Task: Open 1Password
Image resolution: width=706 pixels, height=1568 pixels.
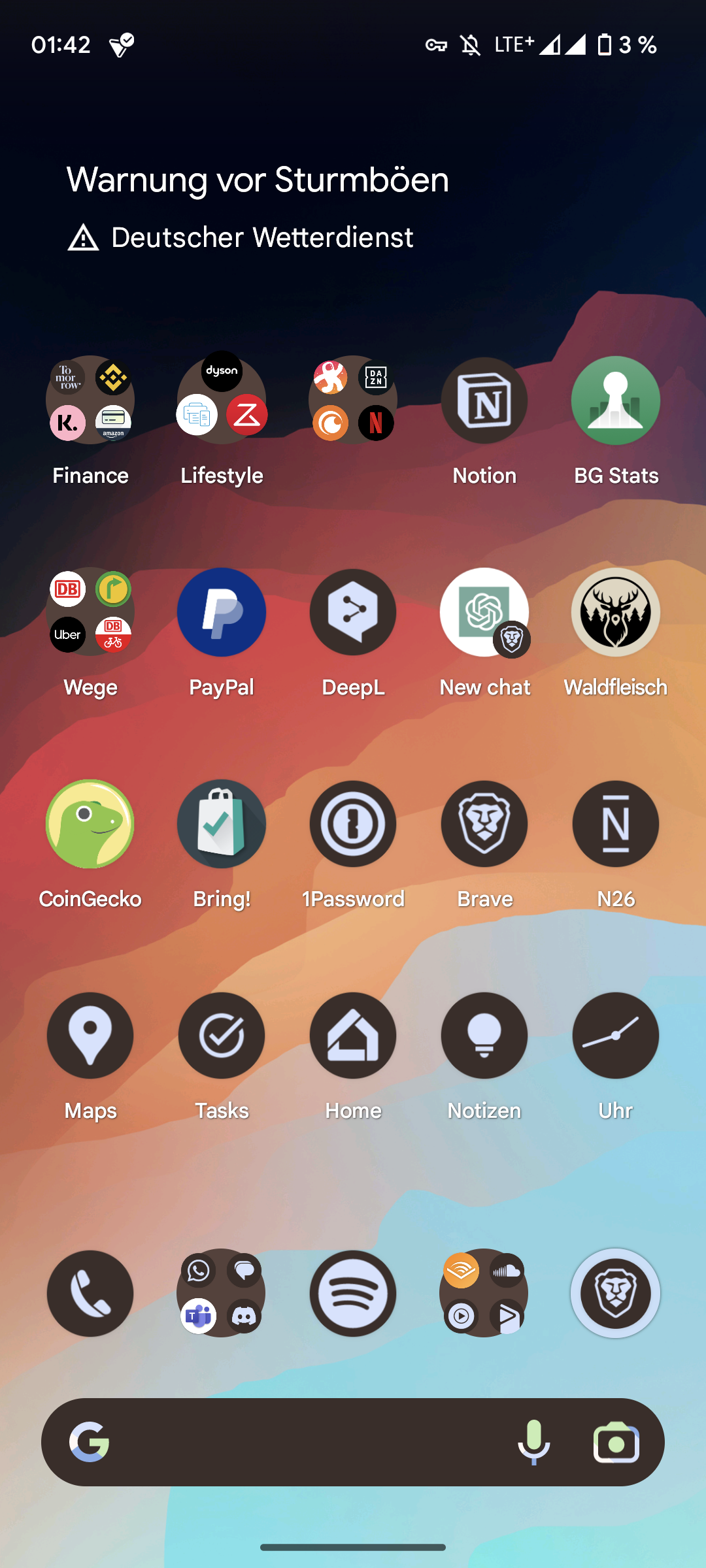Action: click(x=353, y=824)
